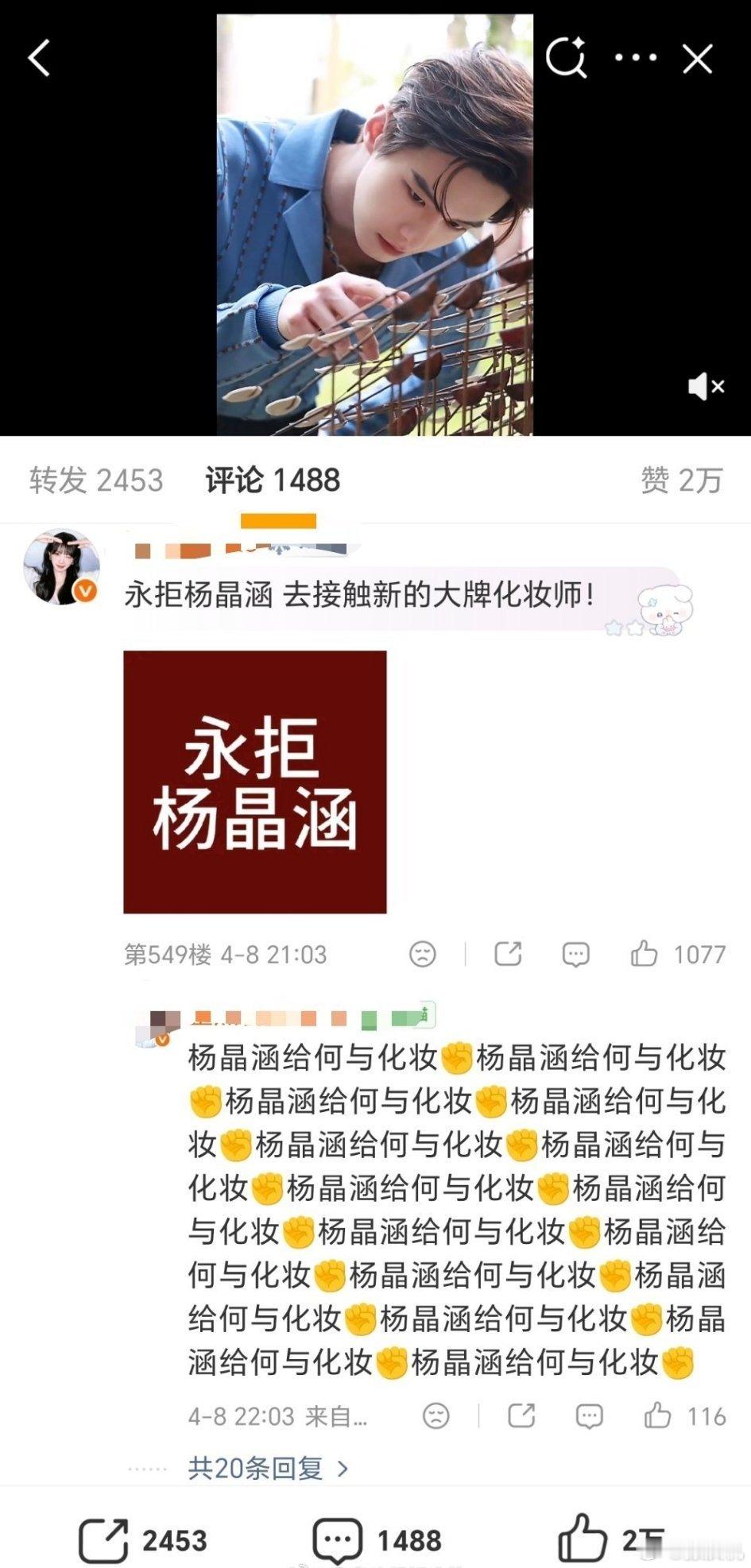751x1568 pixels.
Task: Switch to the 转发 2453 tab
Action: pos(97,481)
